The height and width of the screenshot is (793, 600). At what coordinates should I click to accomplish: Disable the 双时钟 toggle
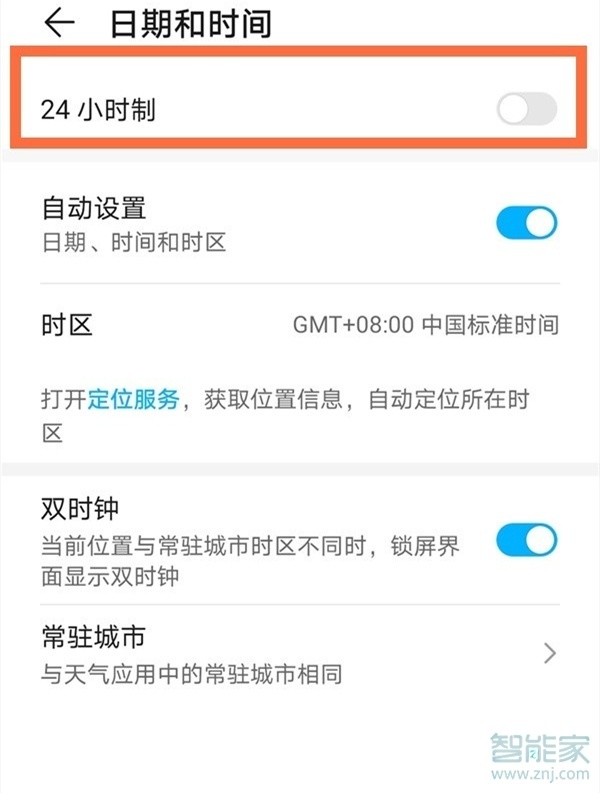(526, 541)
